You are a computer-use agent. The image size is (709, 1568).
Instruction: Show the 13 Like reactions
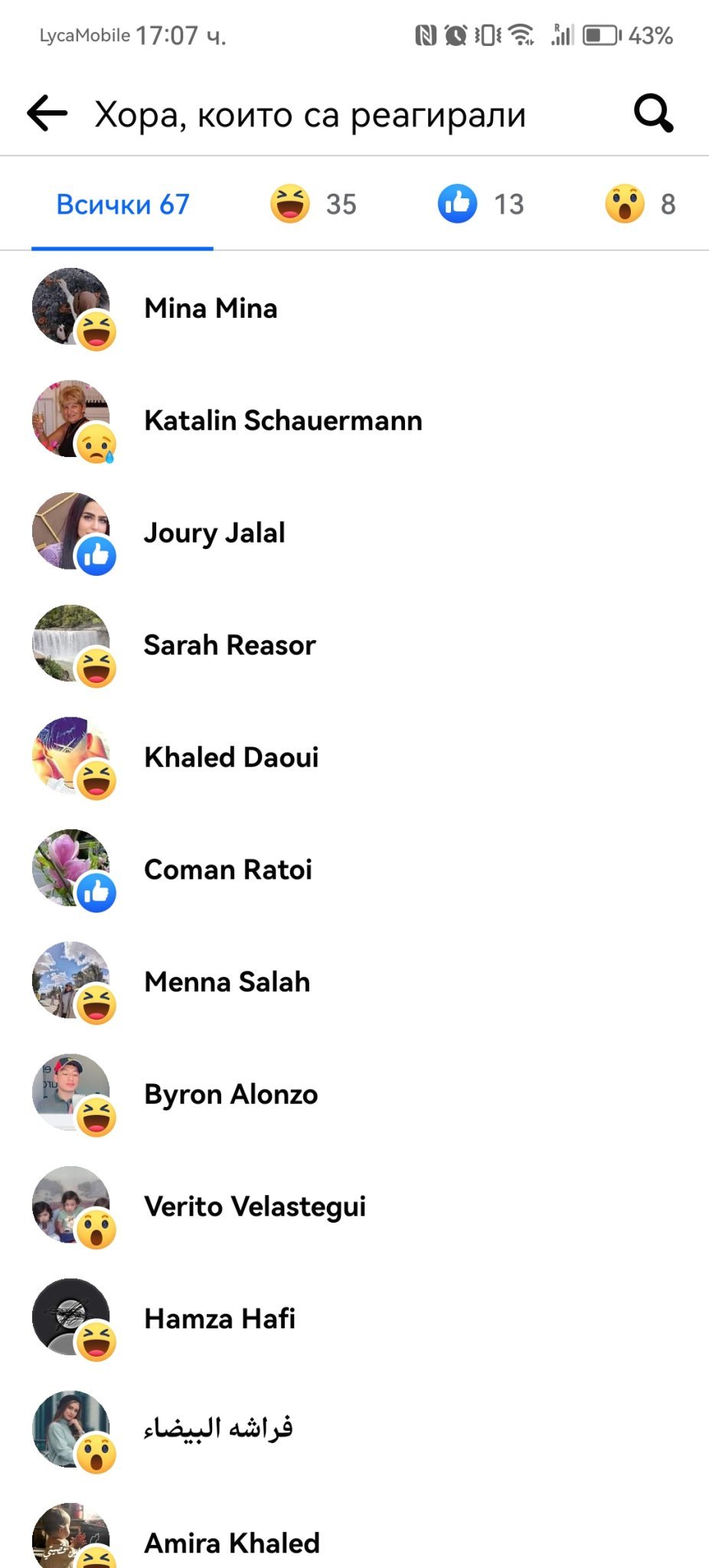pos(481,204)
